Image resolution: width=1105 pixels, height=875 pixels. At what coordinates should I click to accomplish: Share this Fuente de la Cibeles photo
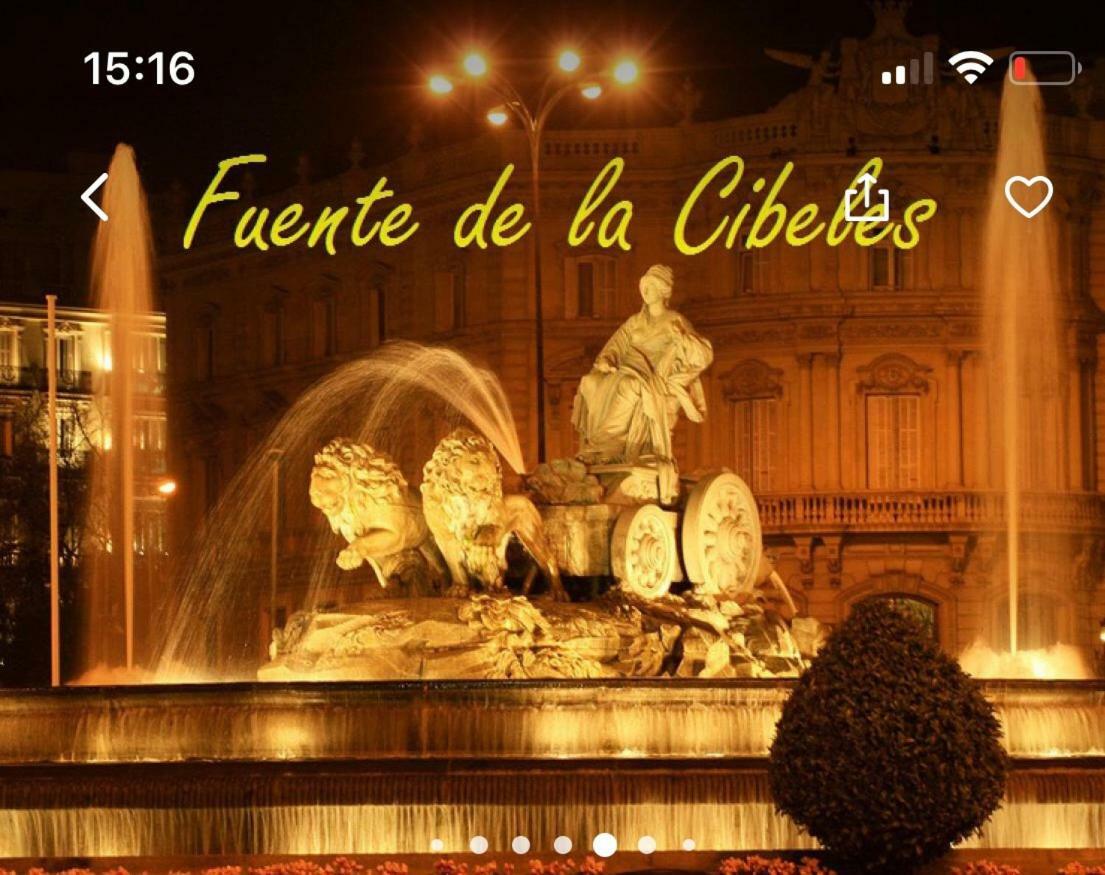866,197
